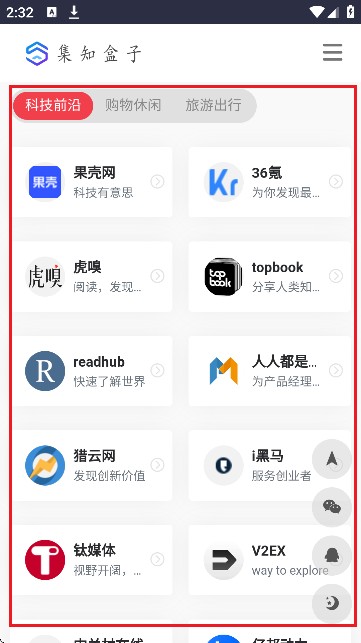This screenshot has height=643, width=361.
Task: Tap the QQ penguin floating button
Action: tap(332, 555)
